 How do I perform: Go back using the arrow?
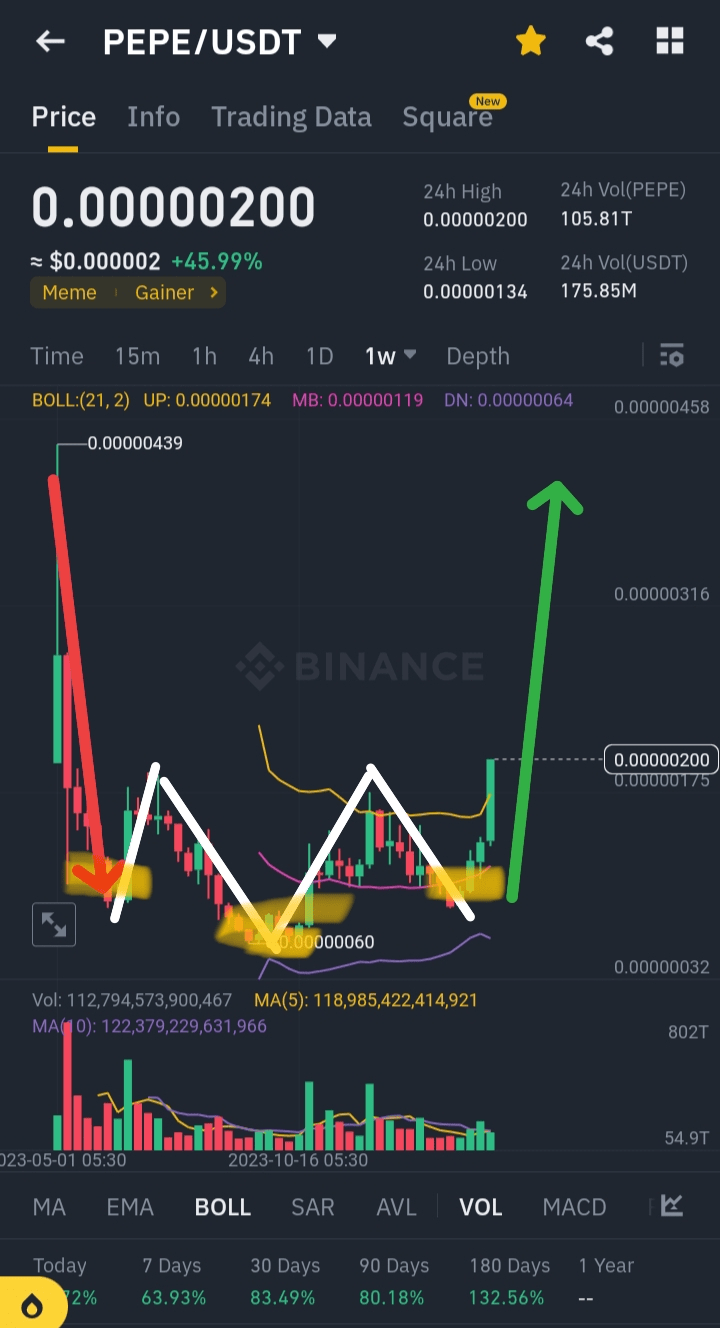coord(50,42)
